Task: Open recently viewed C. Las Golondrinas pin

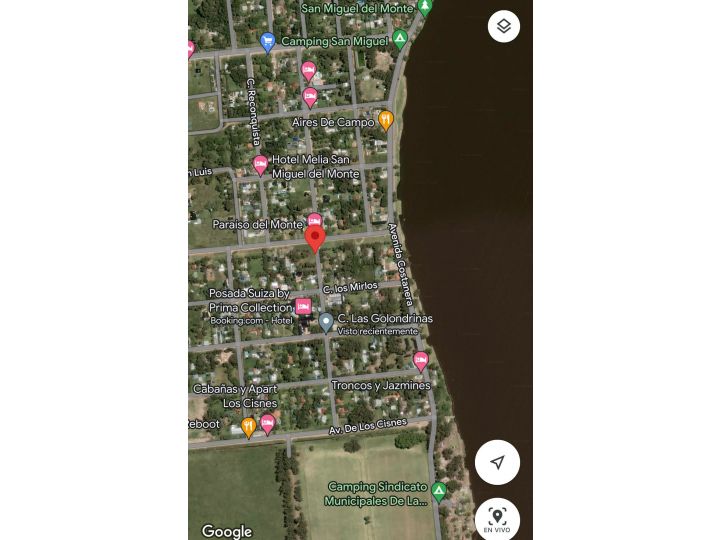Action: 326,322
